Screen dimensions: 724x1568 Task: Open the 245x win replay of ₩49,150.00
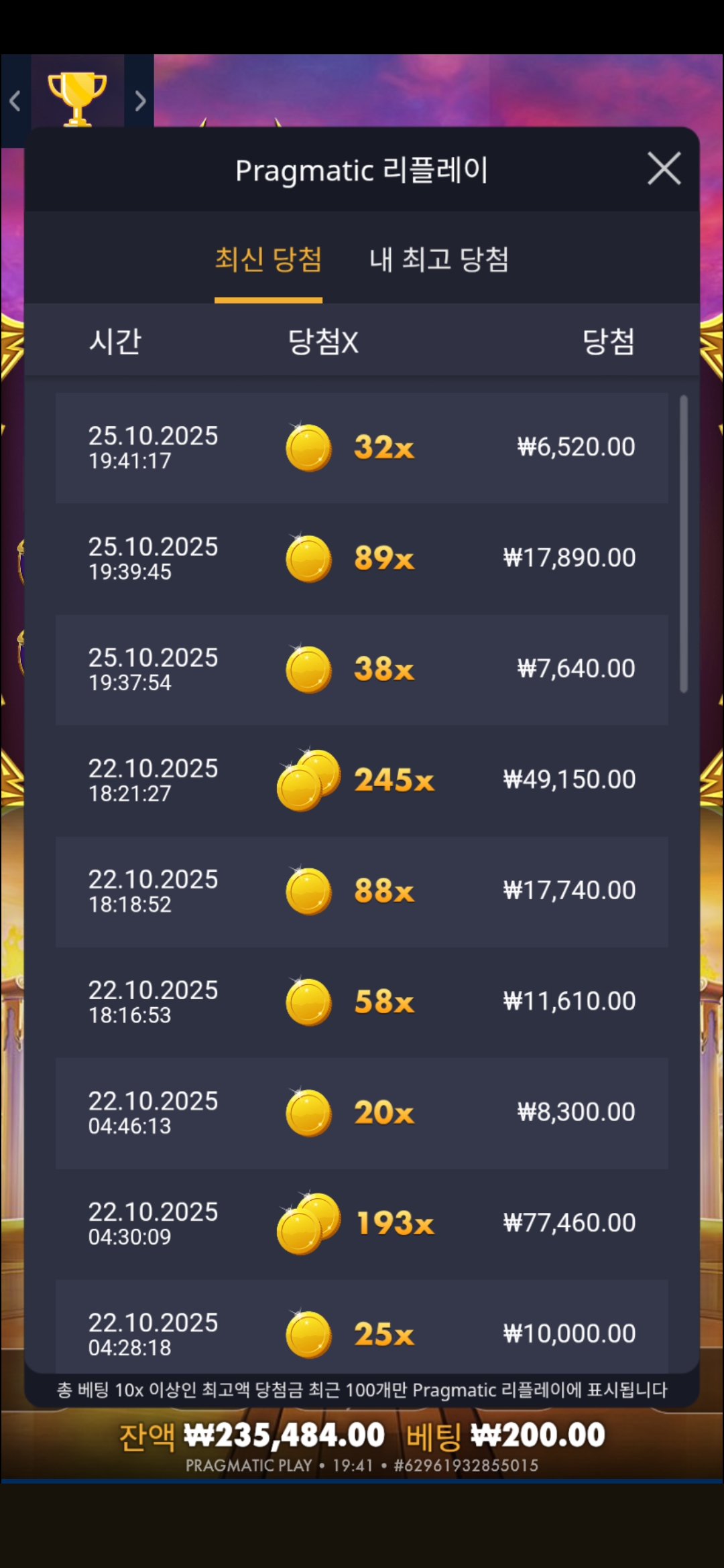coord(361,780)
